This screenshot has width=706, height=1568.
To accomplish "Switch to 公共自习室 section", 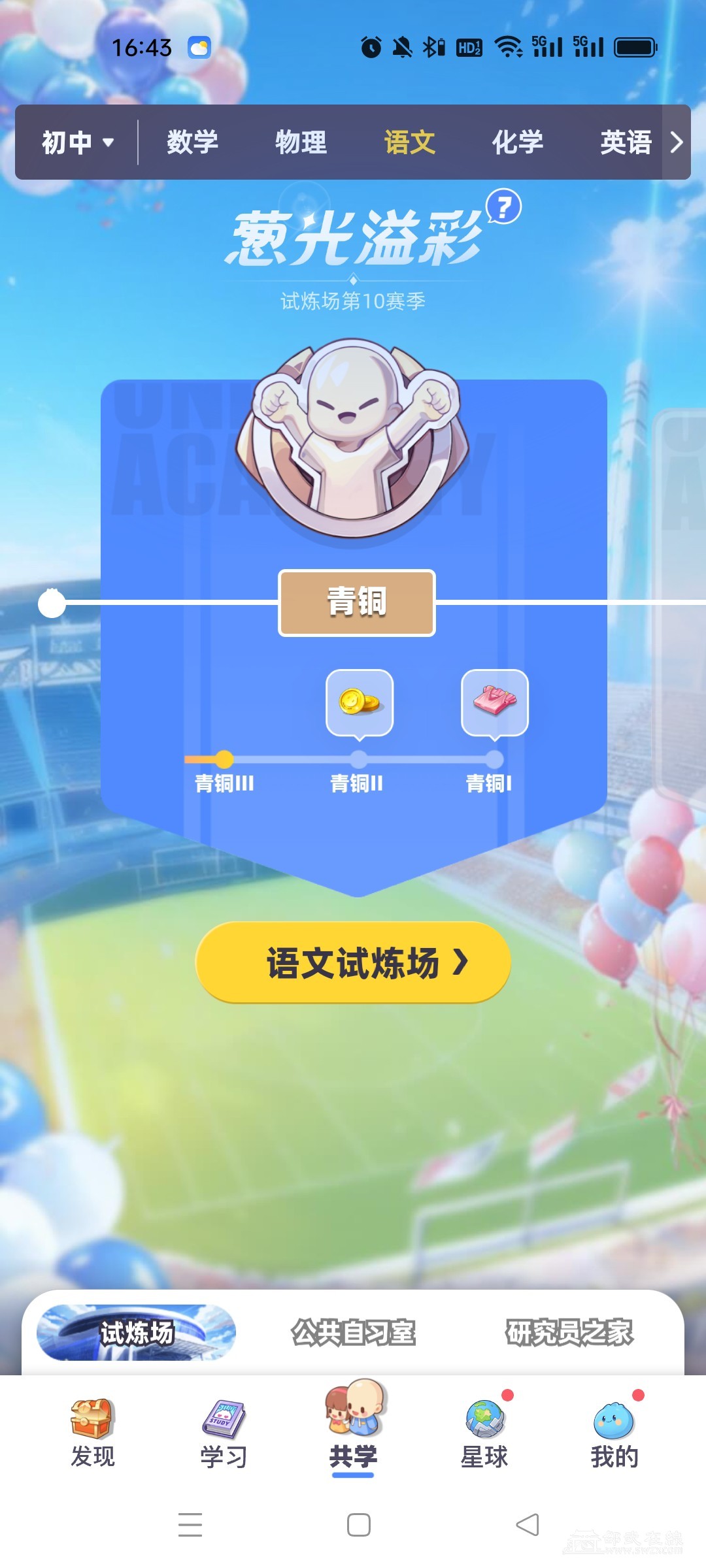I will click(x=353, y=1333).
